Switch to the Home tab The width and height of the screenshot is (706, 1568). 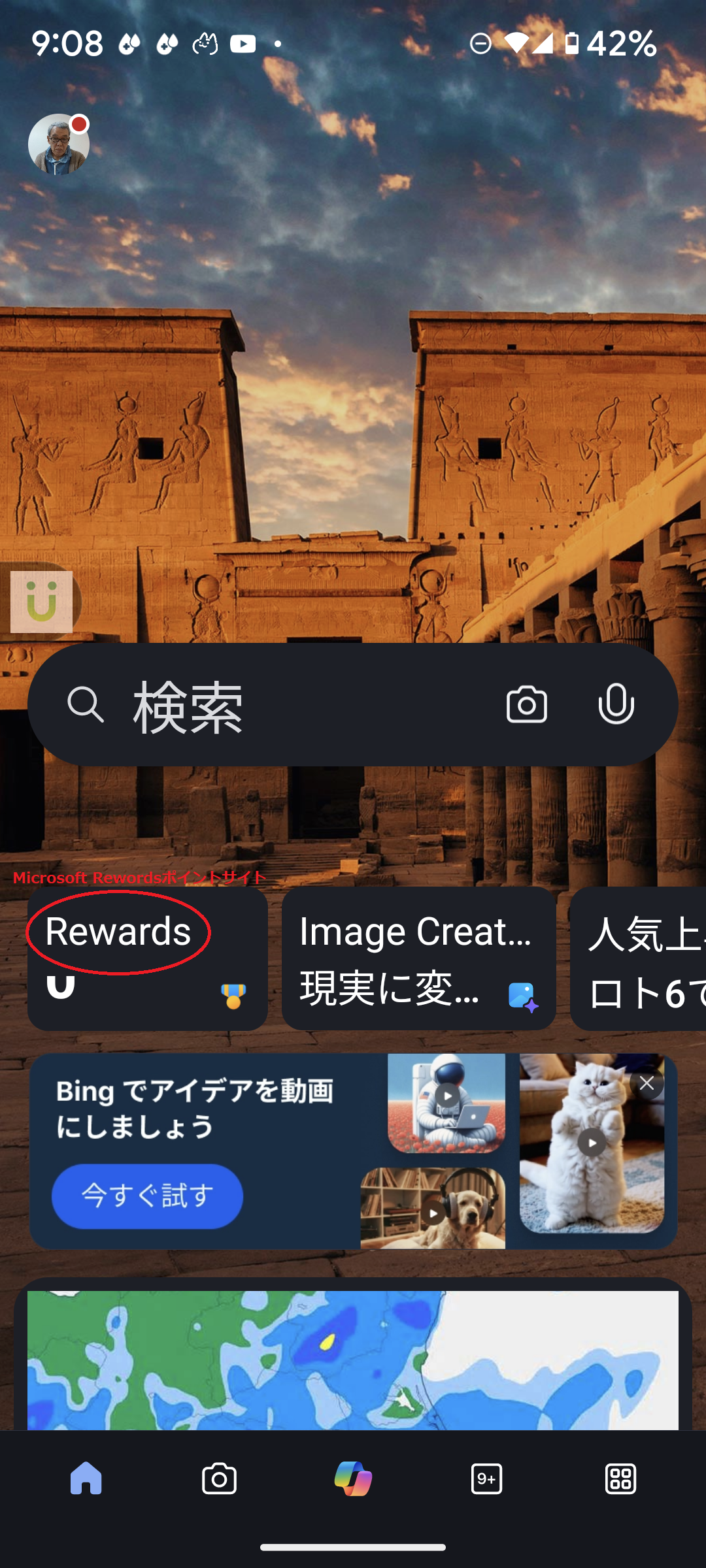pos(86,1478)
